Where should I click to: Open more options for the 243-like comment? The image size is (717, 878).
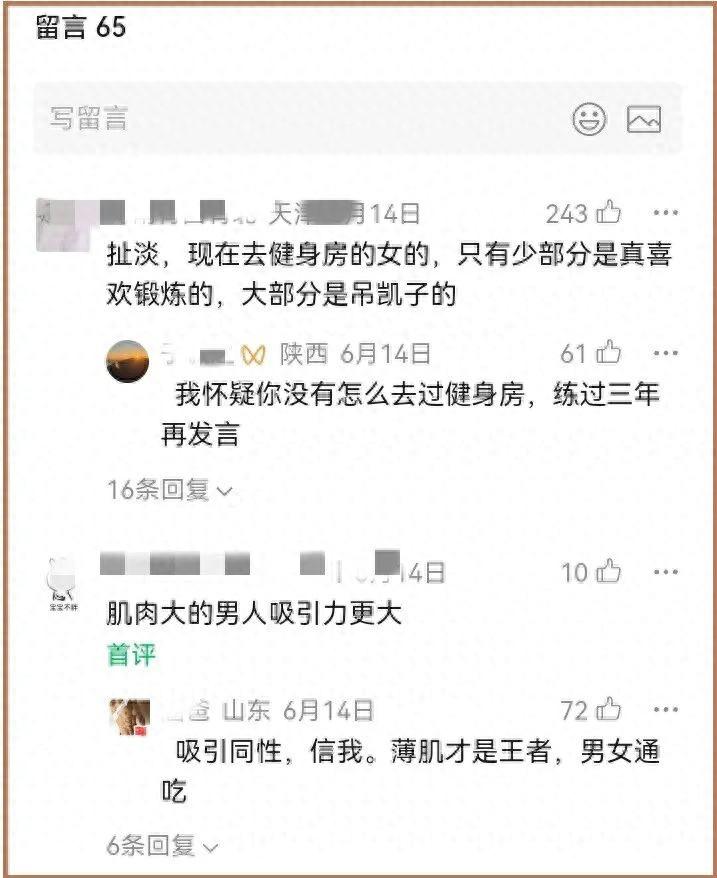(665, 213)
